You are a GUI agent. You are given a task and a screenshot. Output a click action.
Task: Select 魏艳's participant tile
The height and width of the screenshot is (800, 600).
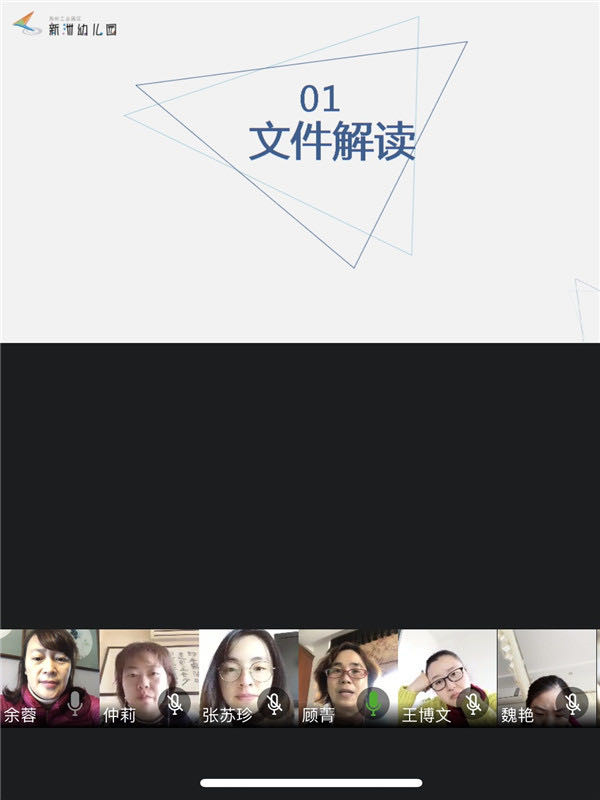(546, 677)
